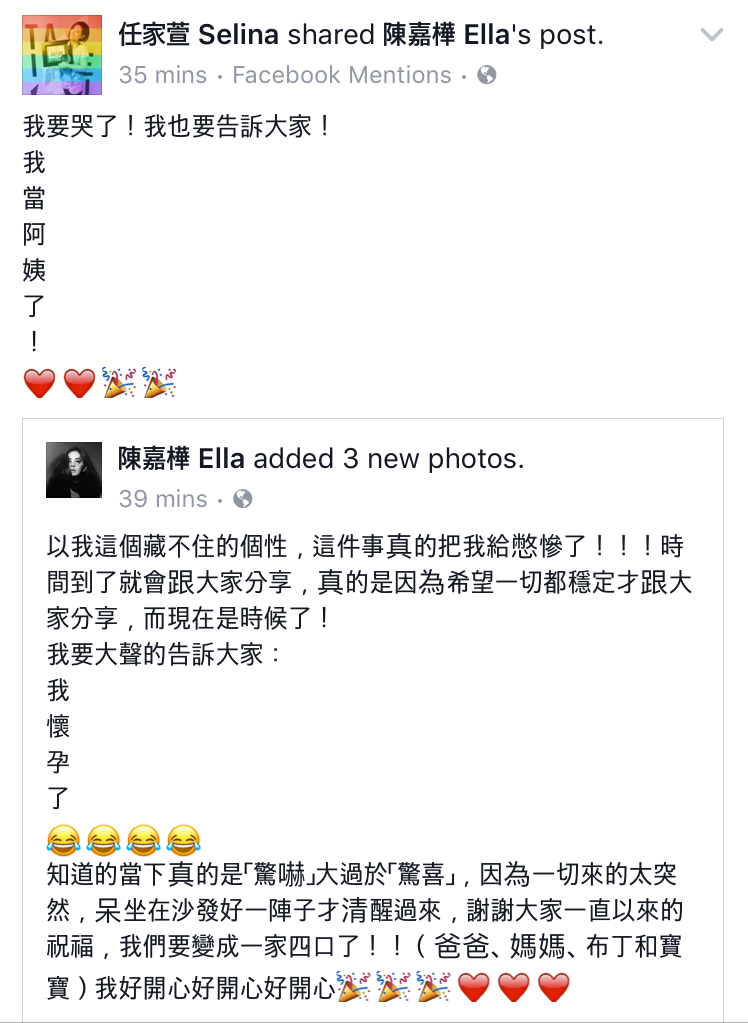The image size is (748, 1023).
Task: Tap the Facebook Mentions source link
Action: pyautogui.click(x=342, y=75)
